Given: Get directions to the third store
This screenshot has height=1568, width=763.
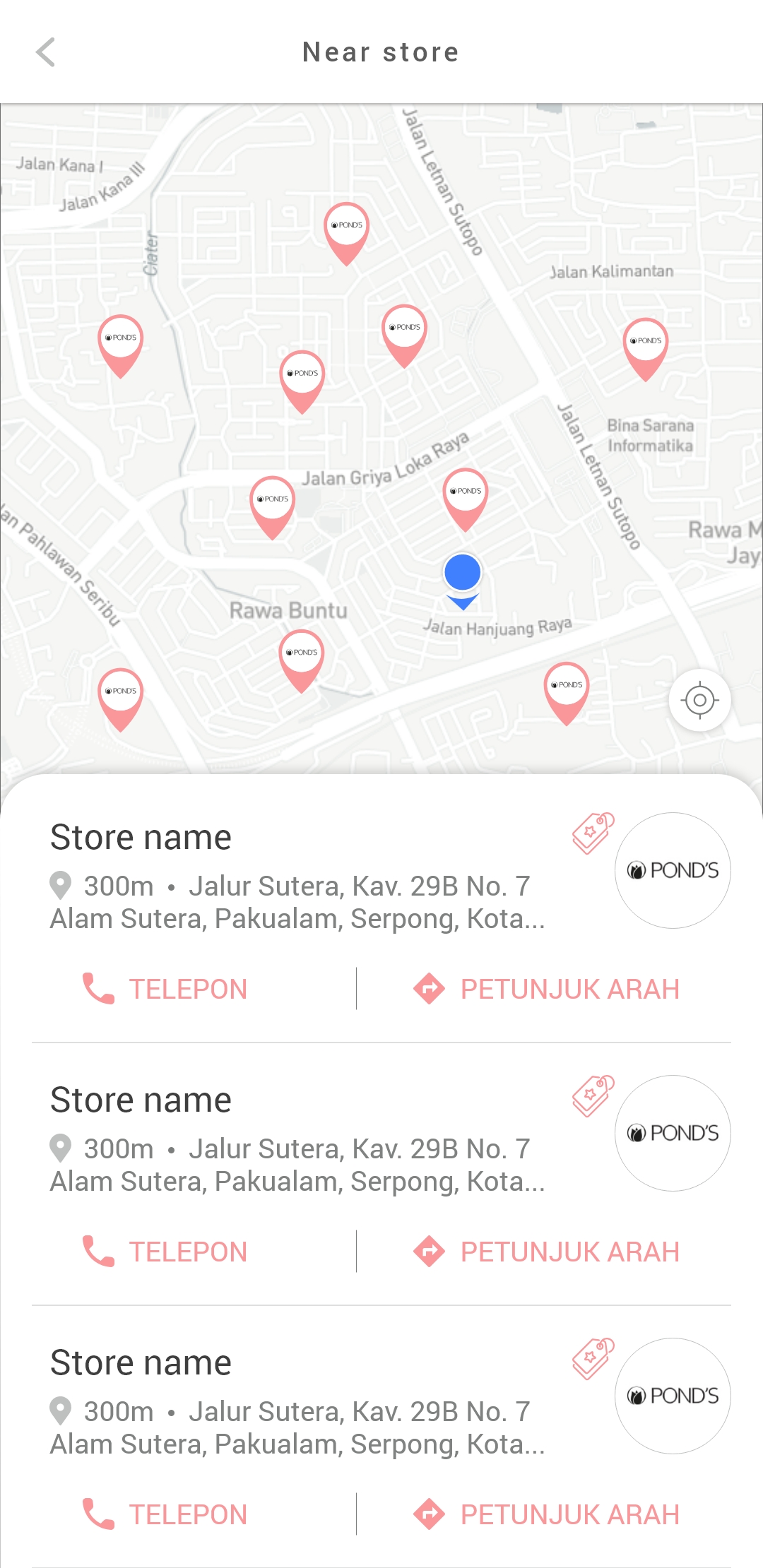Looking at the screenshot, I should coord(546,1514).
